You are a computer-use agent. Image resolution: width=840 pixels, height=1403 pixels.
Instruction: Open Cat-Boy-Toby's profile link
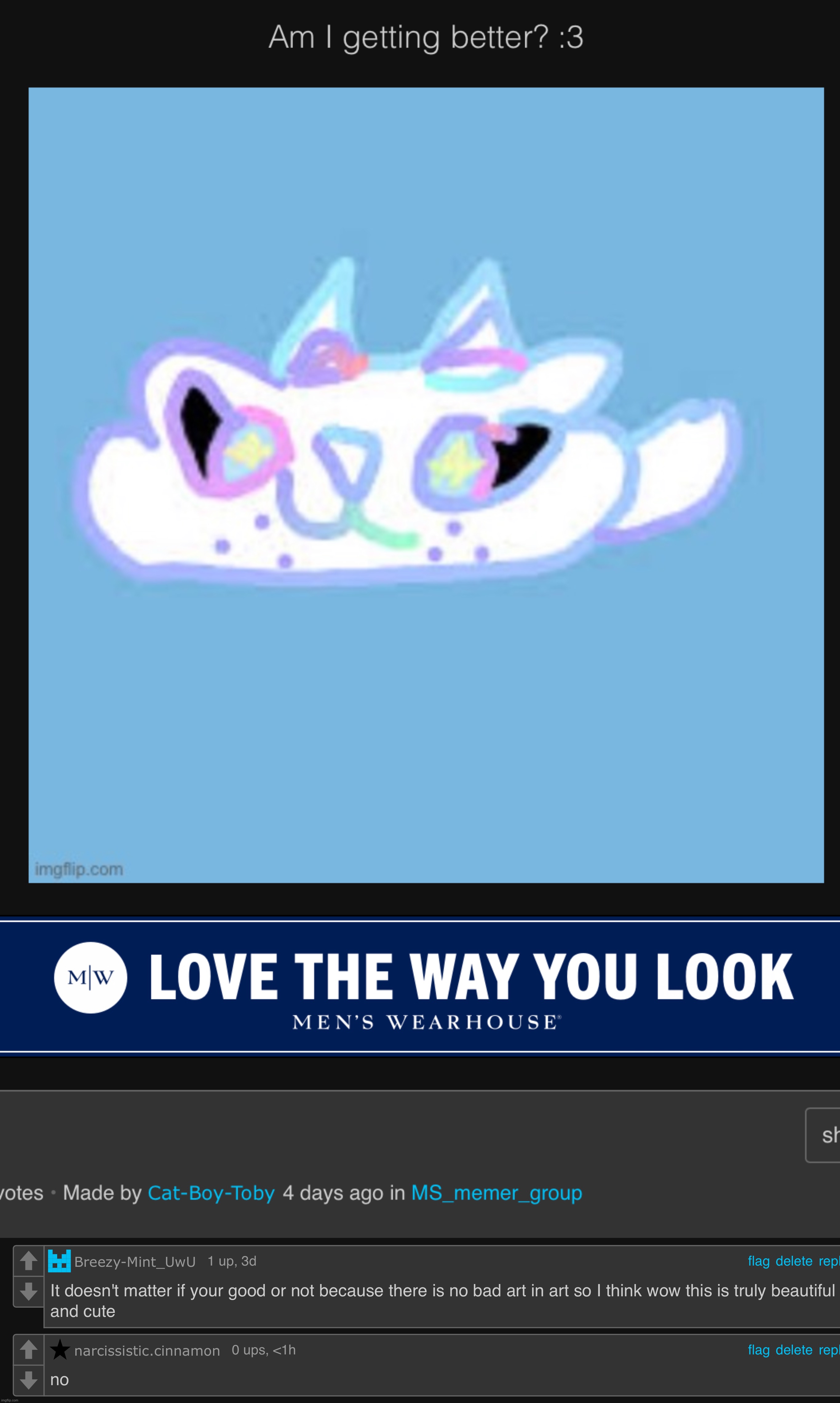211,1192
